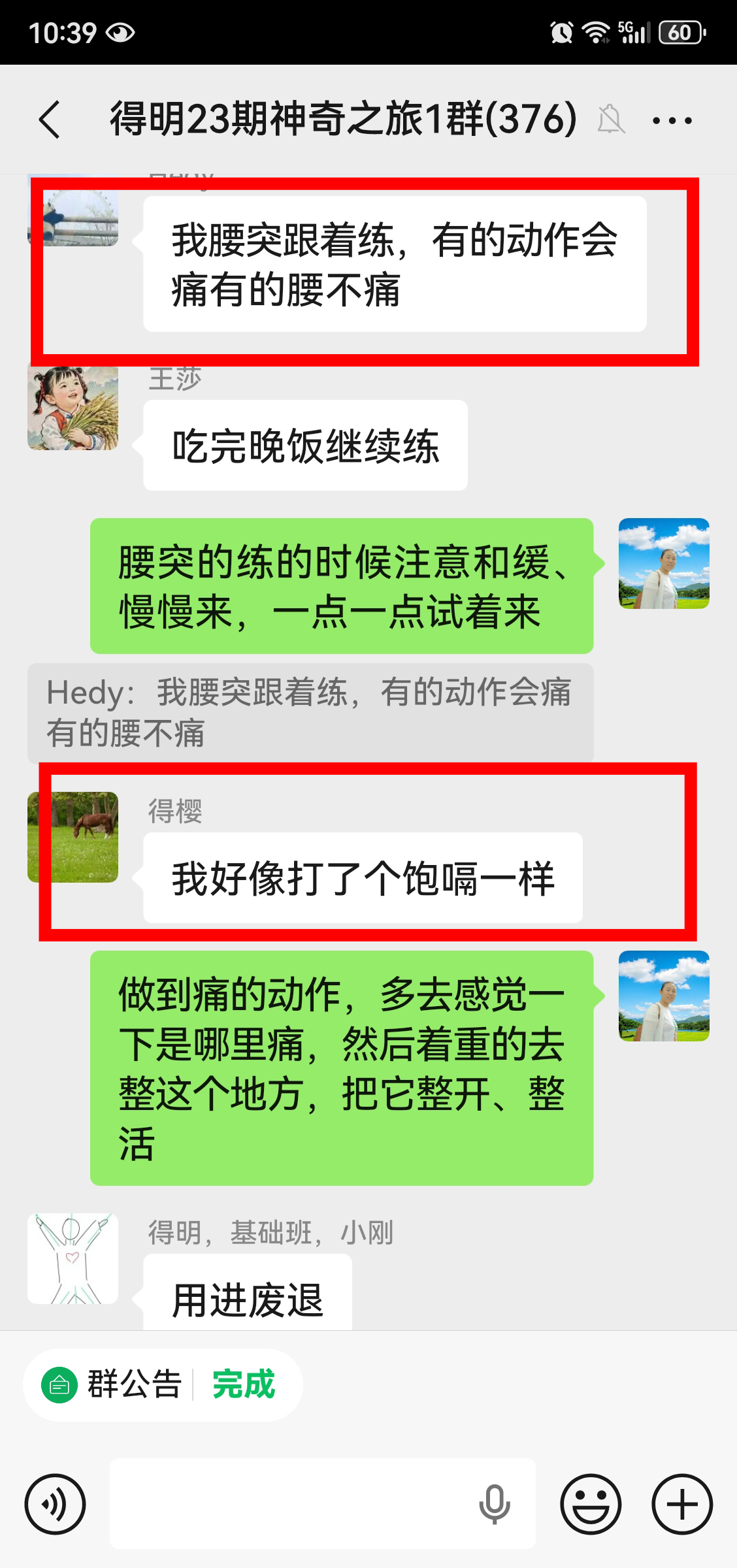The image size is (737, 1568).
Task: Open the plus attachments menu
Action: click(x=682, y=1504)
